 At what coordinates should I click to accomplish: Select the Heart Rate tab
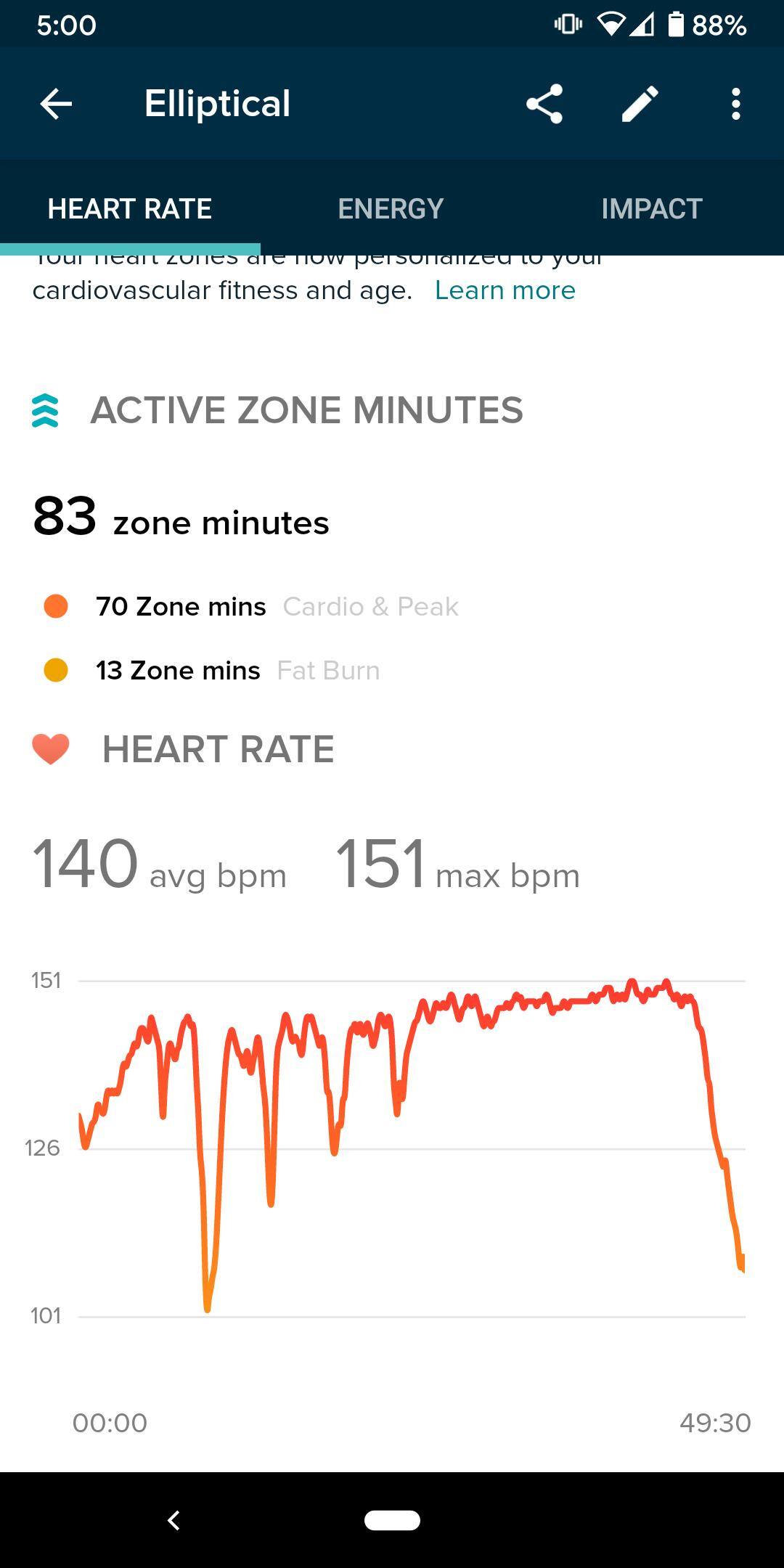(x=130, y=209)
